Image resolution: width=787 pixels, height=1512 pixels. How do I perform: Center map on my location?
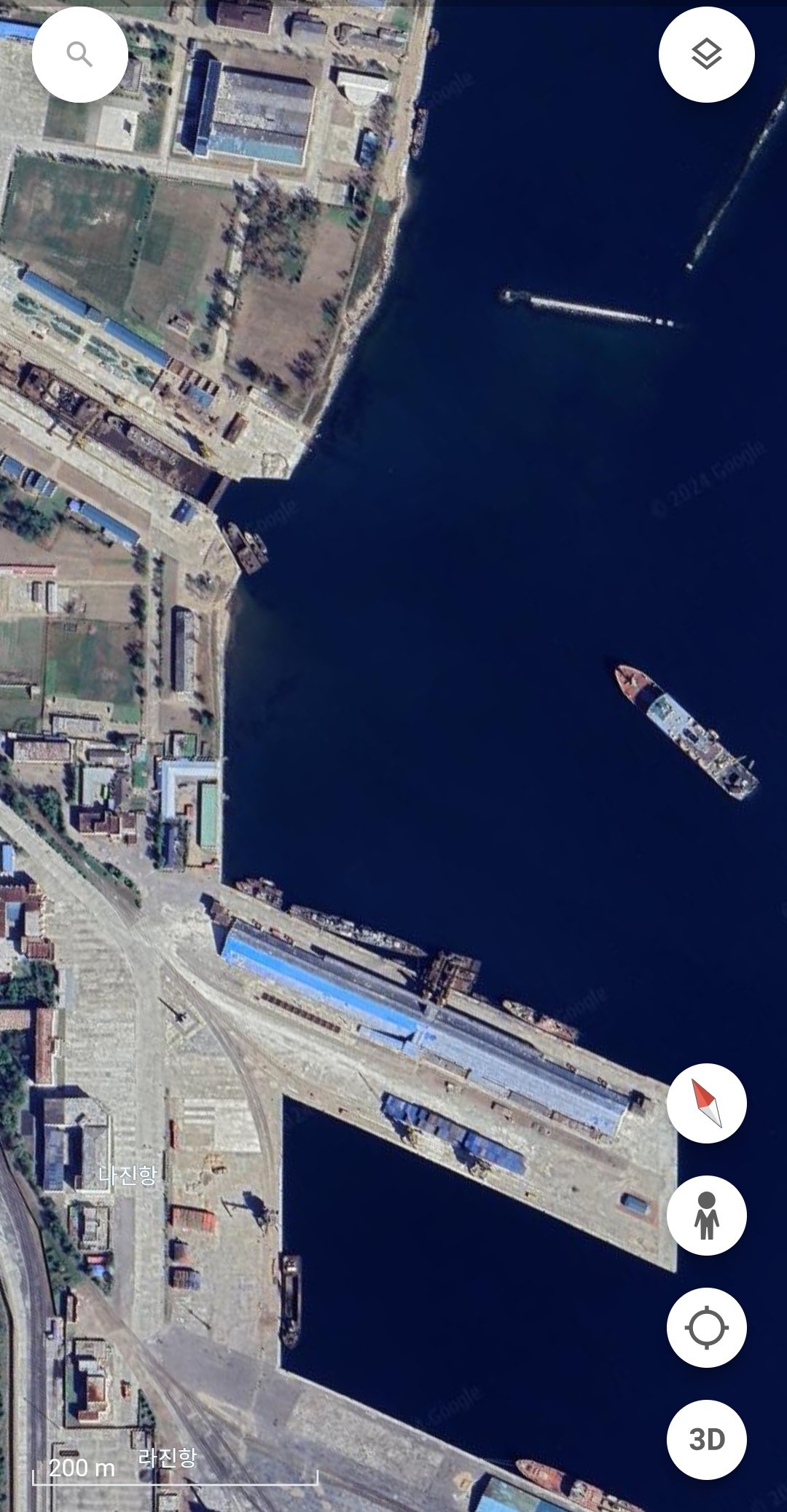pos(706,1328)
